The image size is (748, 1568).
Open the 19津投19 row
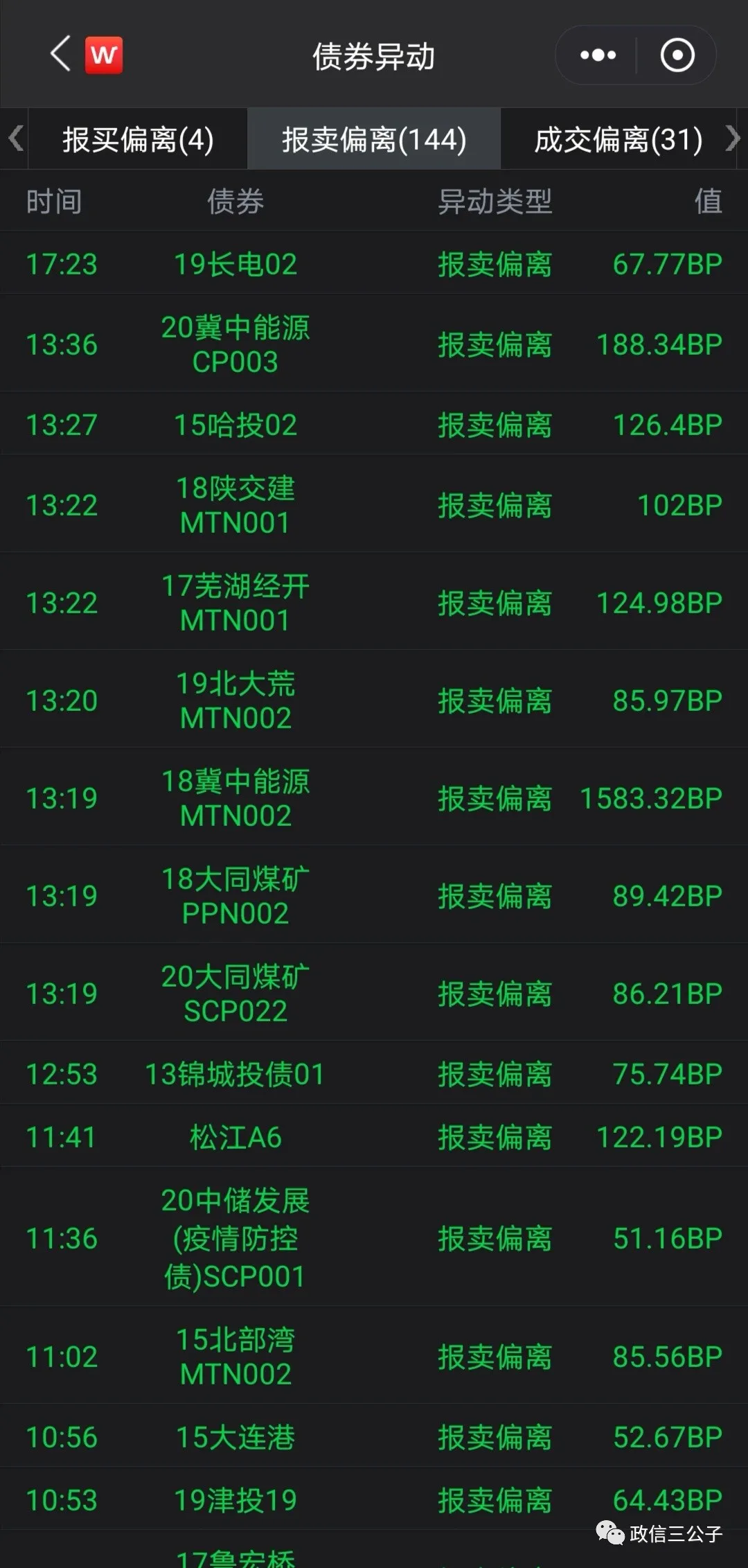point(235,1500)
